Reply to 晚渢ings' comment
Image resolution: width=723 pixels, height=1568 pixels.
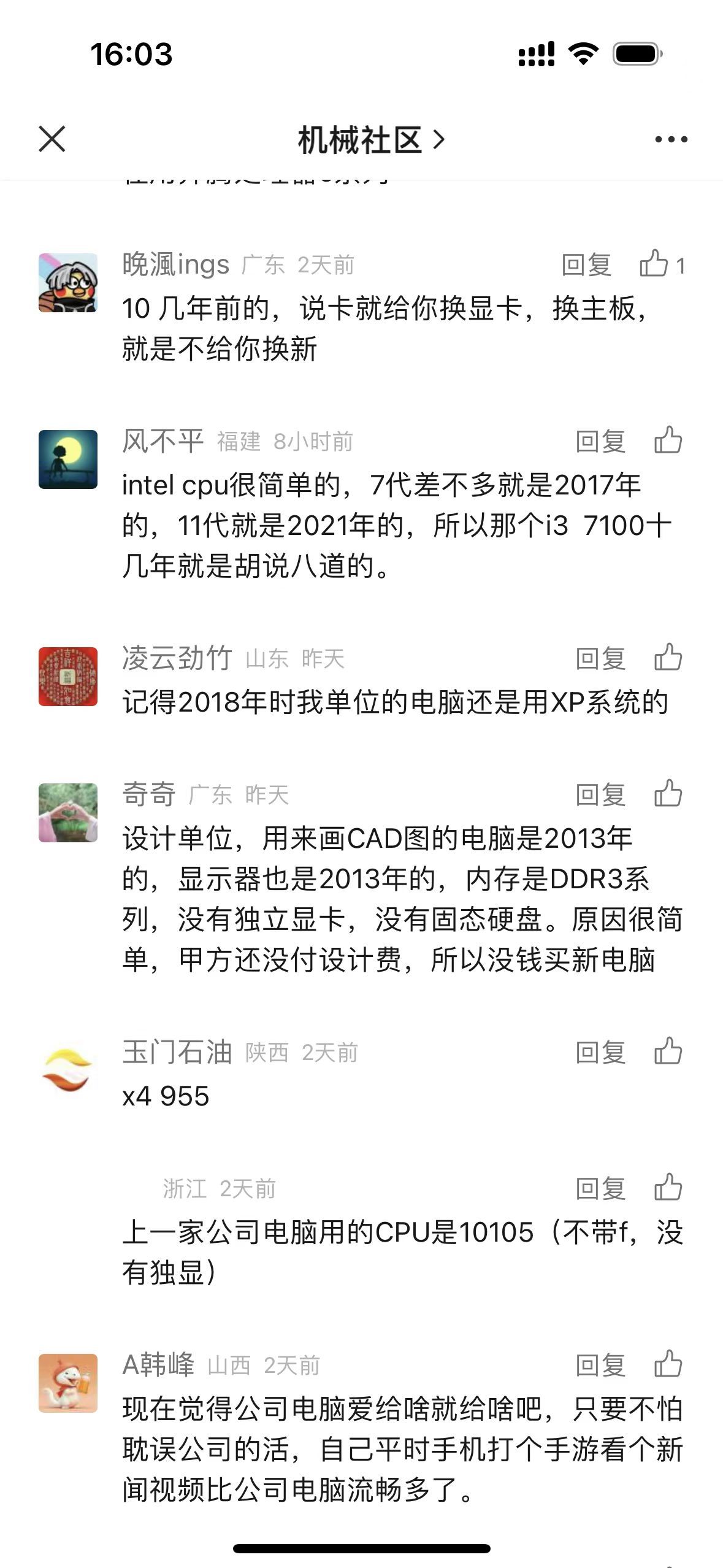click(586, 265)
